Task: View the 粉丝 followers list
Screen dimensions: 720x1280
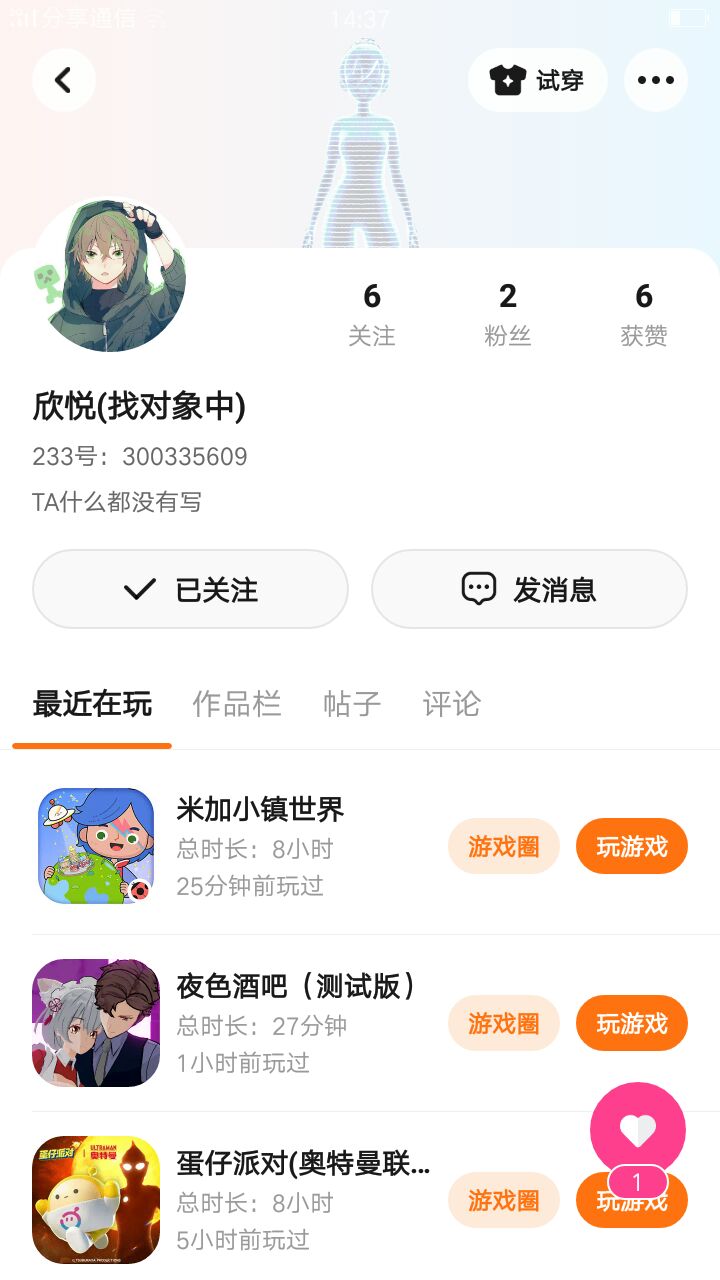Action: tap(507, 313)
